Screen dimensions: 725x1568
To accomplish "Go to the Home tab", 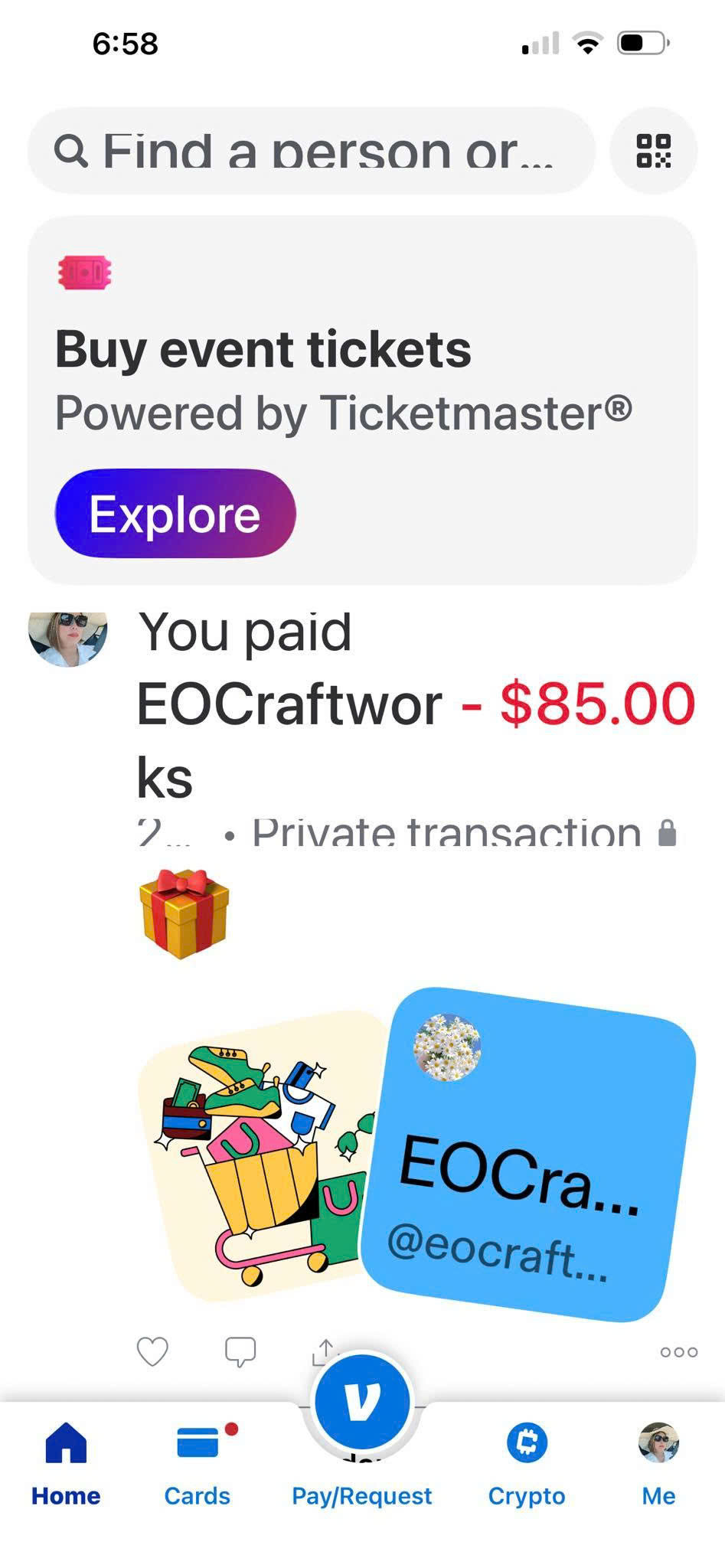I will tap(66, 1464).
